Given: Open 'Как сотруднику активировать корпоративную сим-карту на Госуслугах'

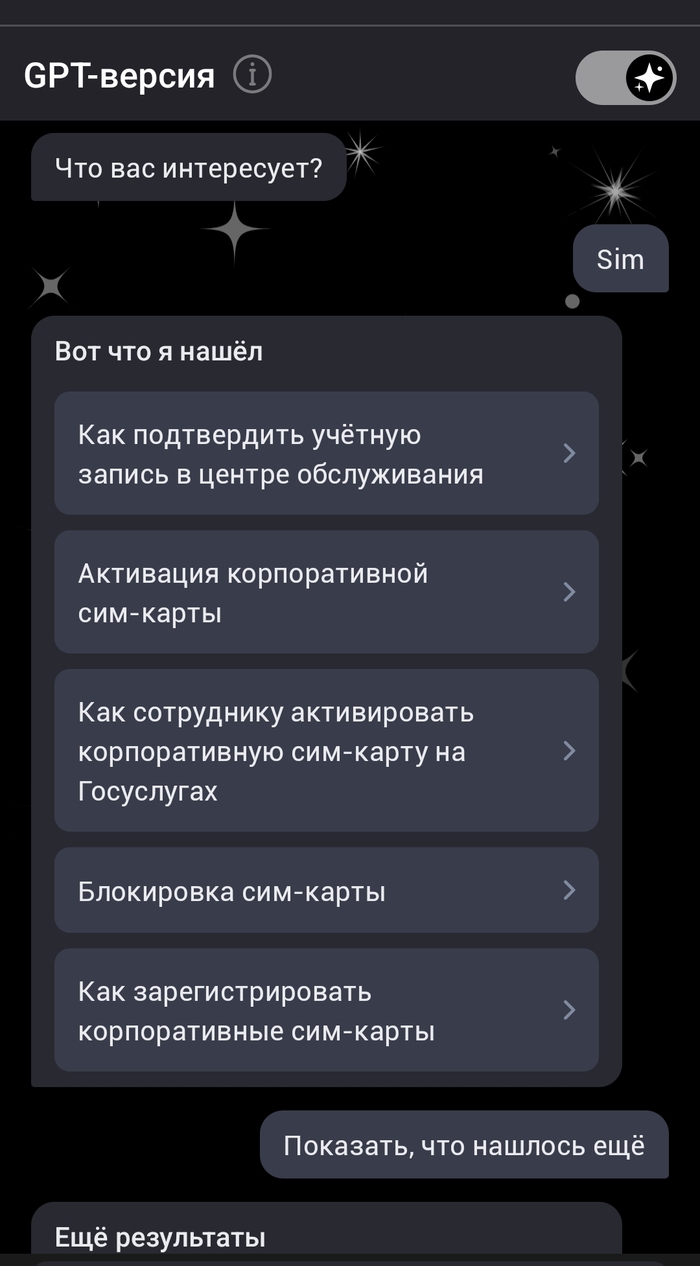Looking at the screenshot, I should [x=326, y=750].
